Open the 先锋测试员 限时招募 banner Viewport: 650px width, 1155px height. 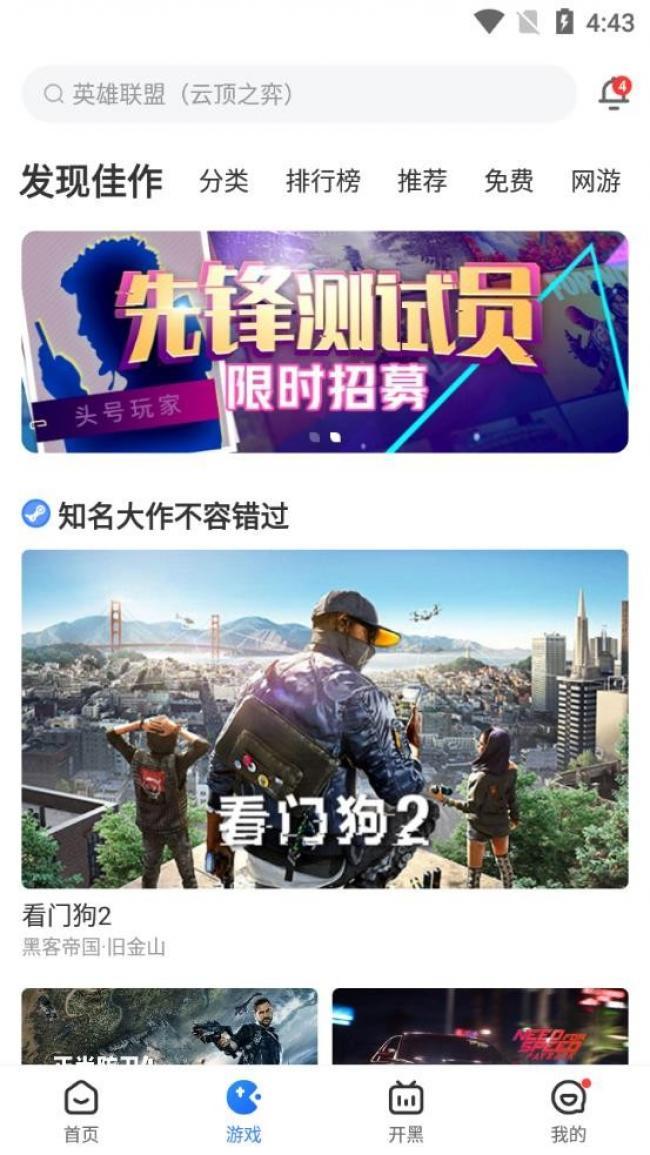coord(325,342)
